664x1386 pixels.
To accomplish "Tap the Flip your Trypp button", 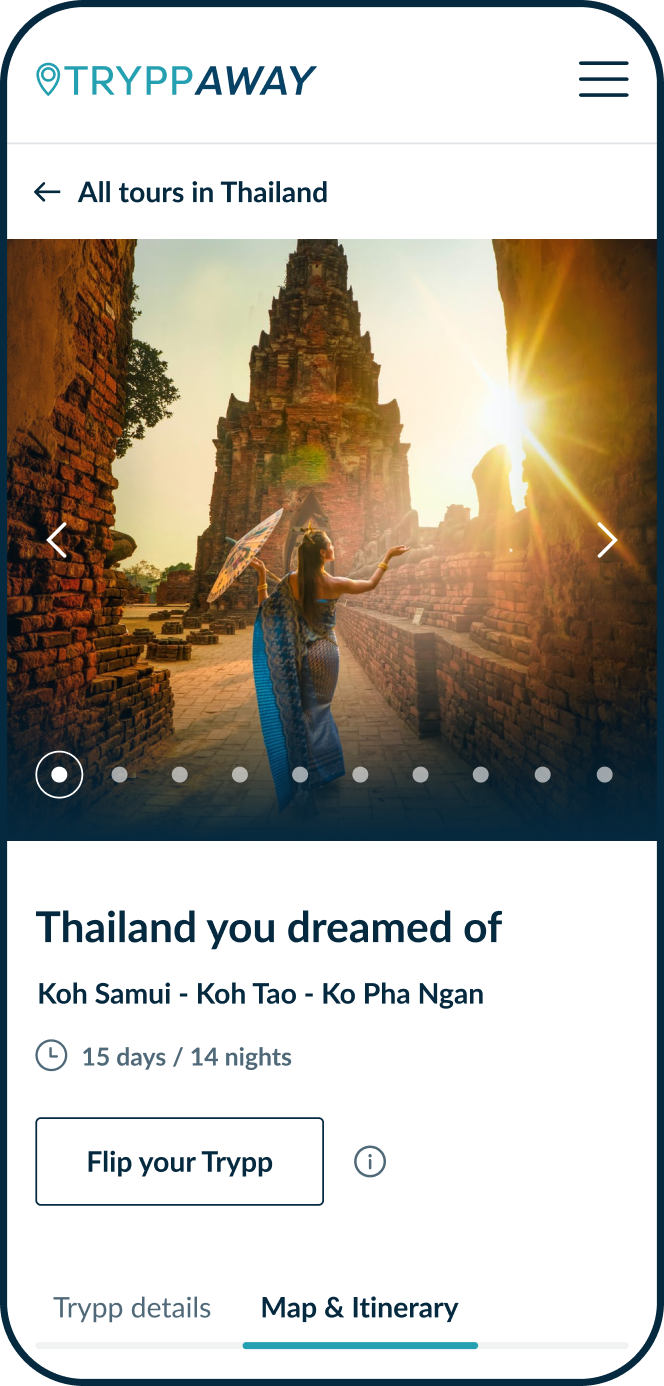I will pos(180,1162).
